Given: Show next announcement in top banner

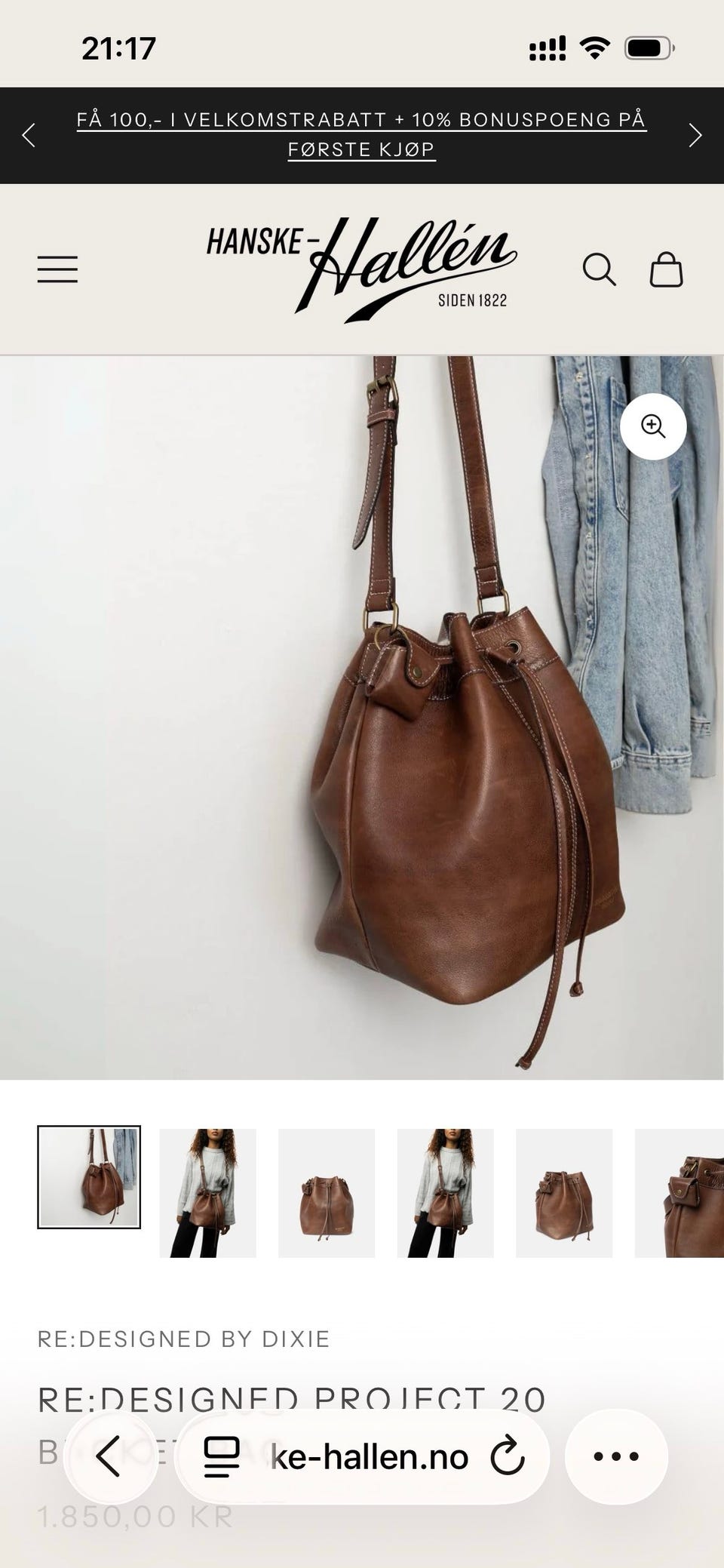Looking at the screenshot, I should 695,136.
